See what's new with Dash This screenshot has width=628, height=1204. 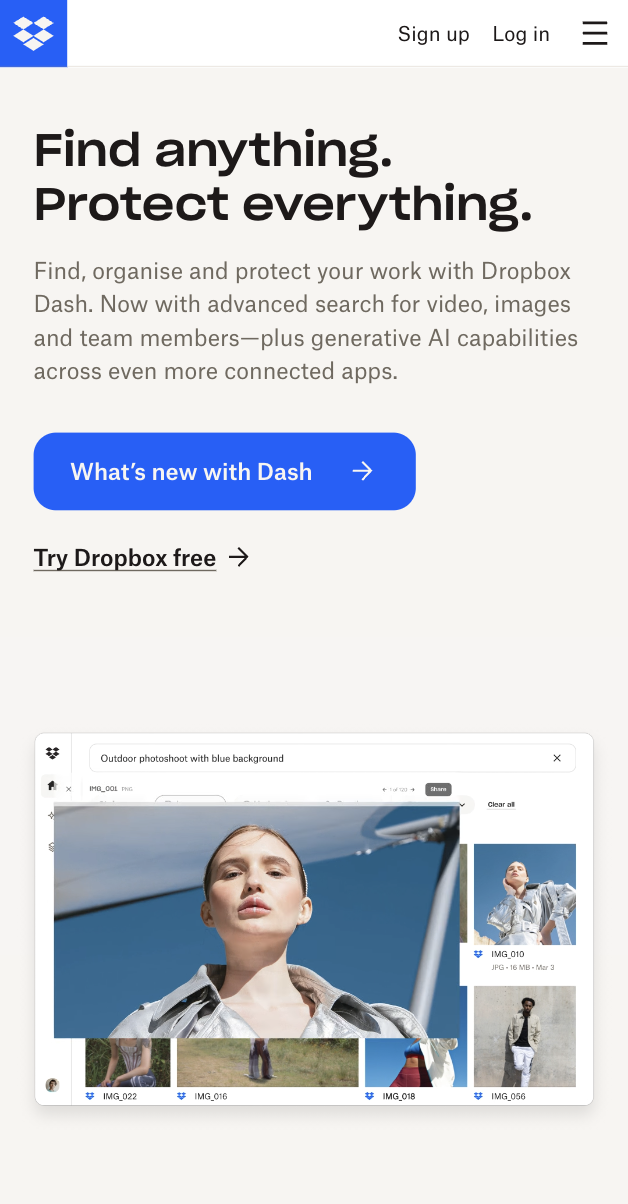[224, 471]
